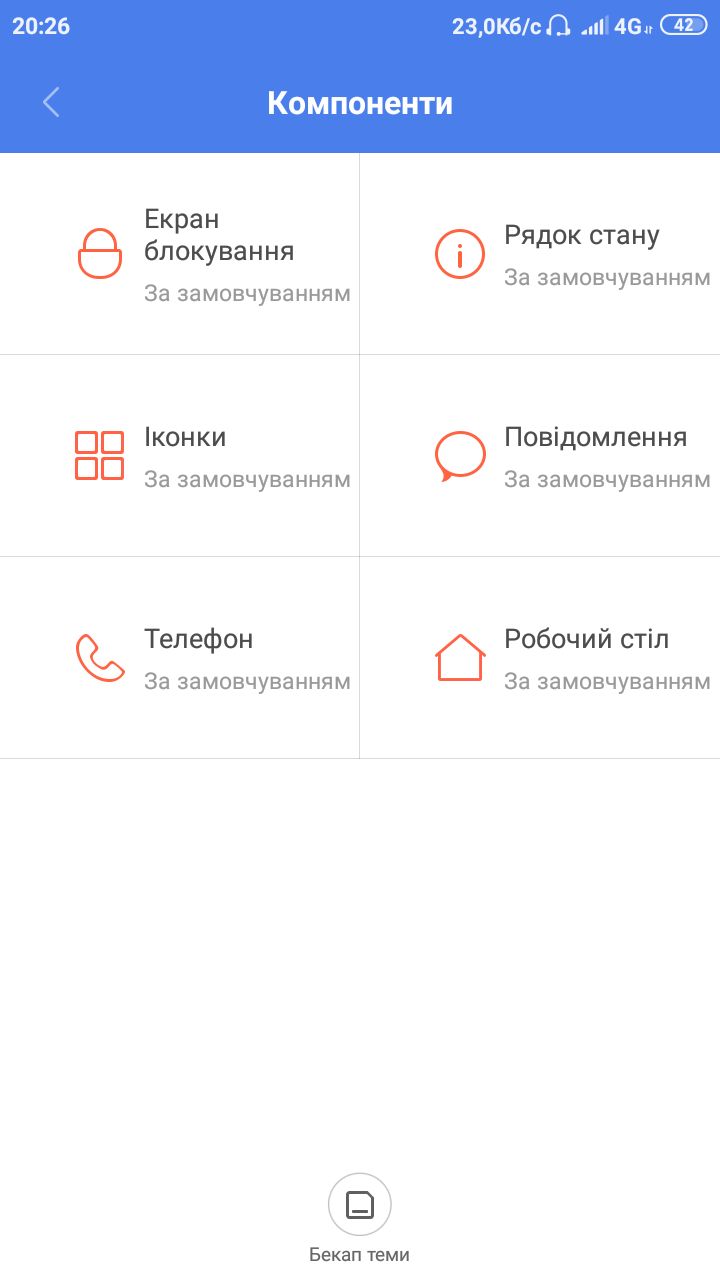This screenshot has width=720, height=1280.
Task: Open the Повідомлення component
Action: point(540,456)
